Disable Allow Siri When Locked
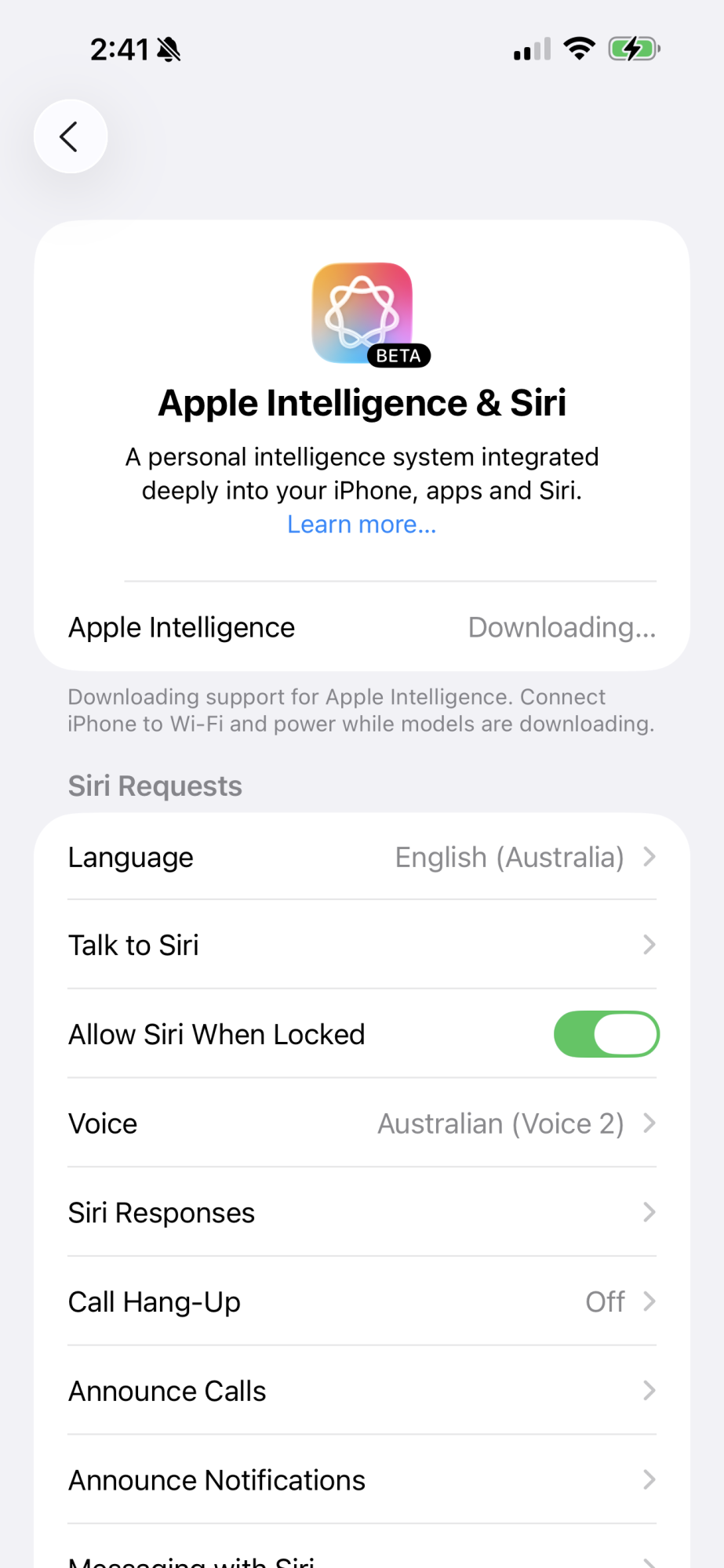This screenshot has height=1568, width=724. (x=606, y=1034)
